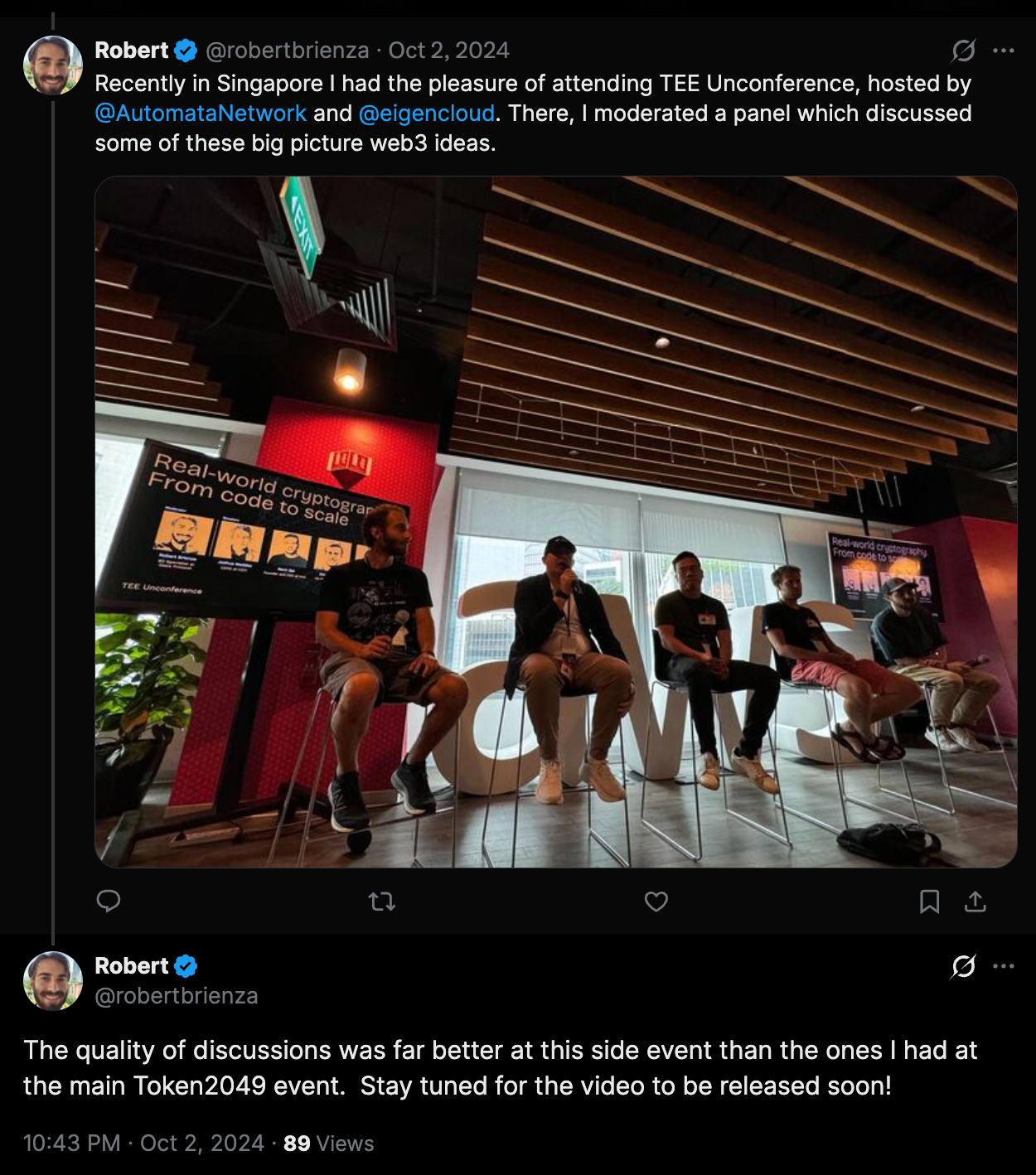The image size is (1036, 1175).
Task: Open @robertbrienza handle on Token2049 tweet
Action: click(x=177, y=995)
